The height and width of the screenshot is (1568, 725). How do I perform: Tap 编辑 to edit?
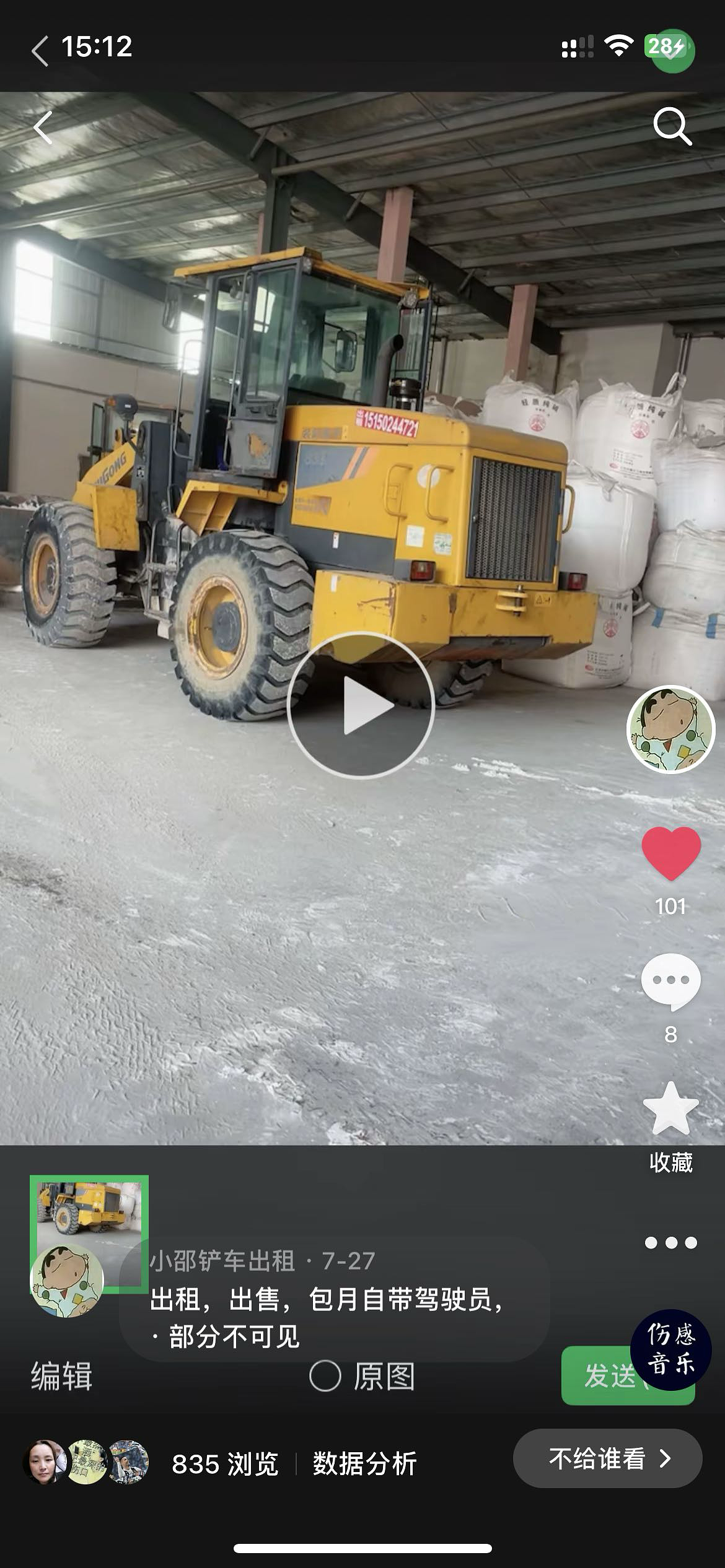pos(61,1376)
